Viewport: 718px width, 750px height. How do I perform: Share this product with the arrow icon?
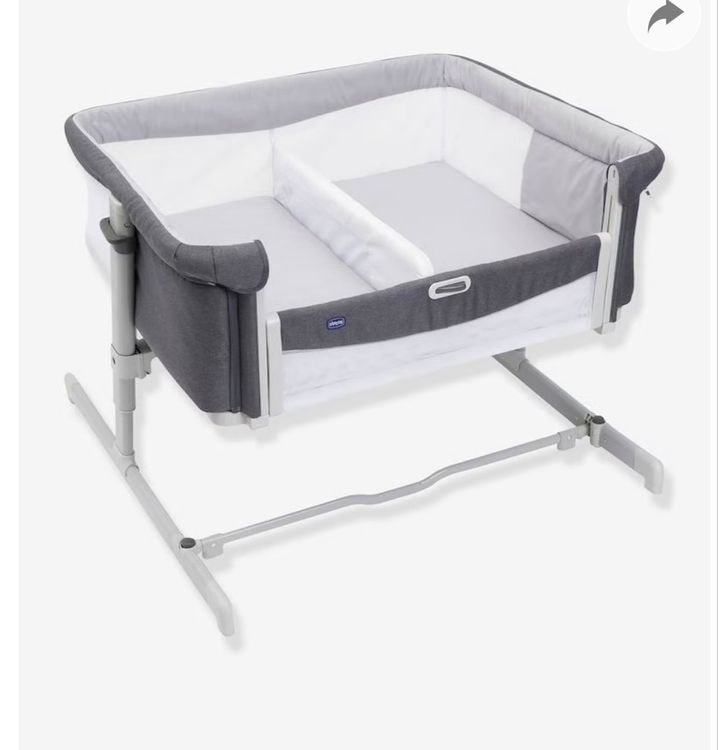pyautogui.click(x=664, y=16)
